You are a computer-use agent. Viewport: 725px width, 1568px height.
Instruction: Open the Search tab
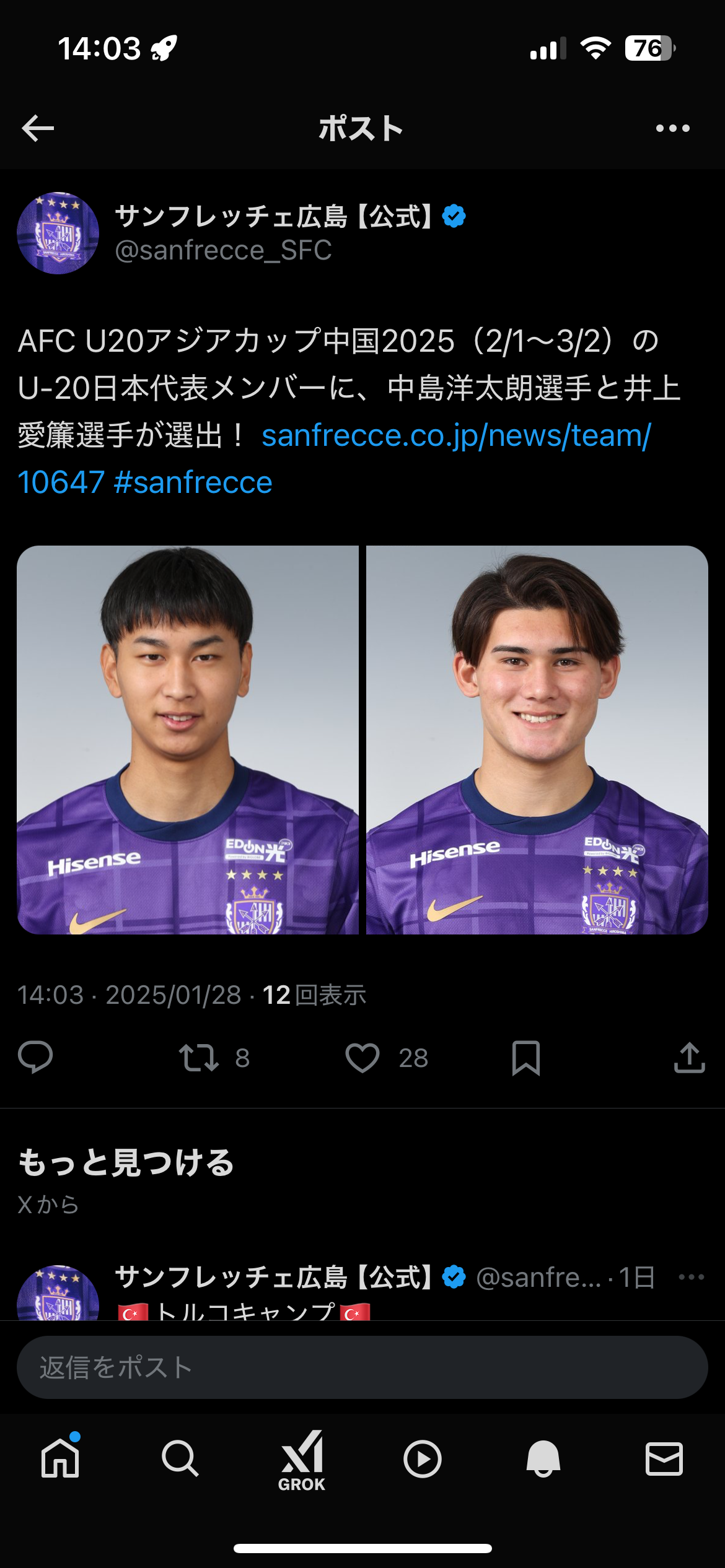(180, 1458)
